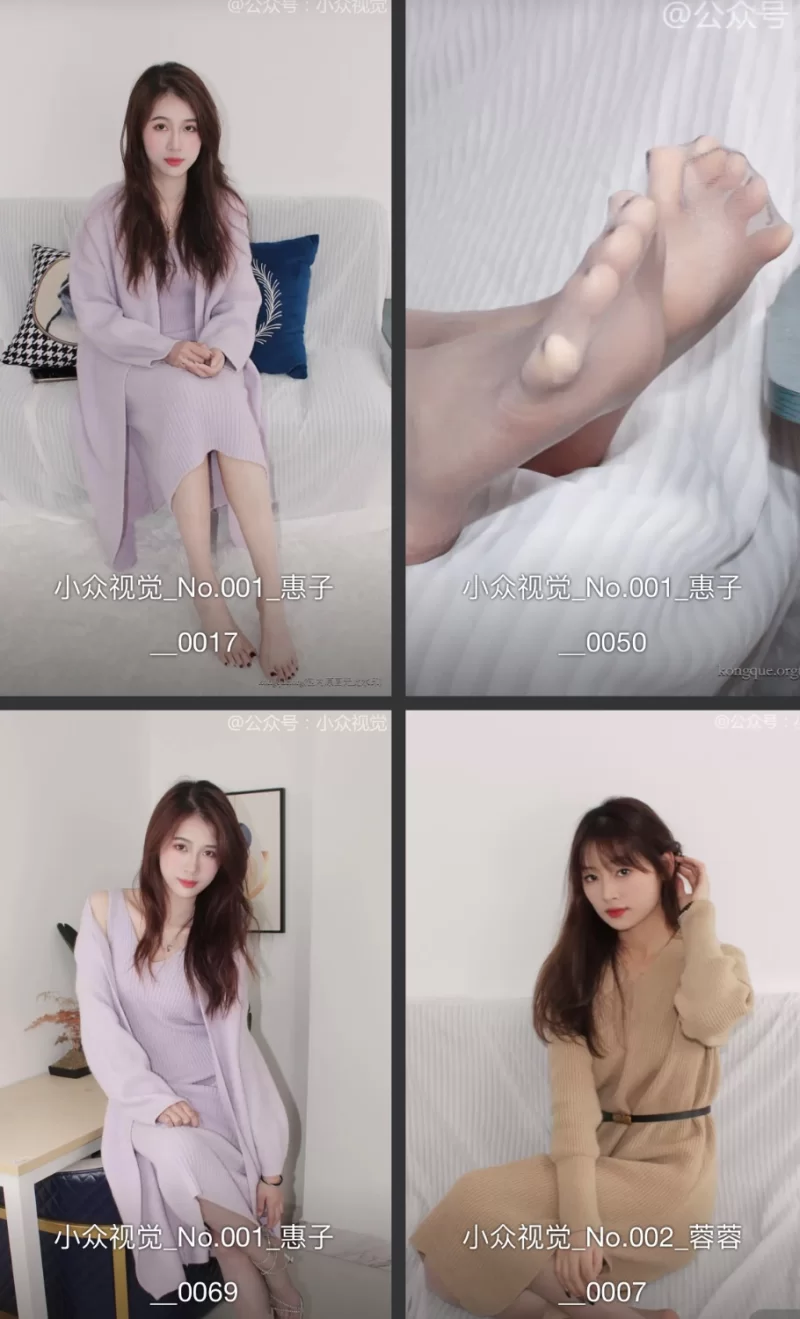View photo 小众视觉_No.001_惠子__0050
The image size is (800, 1319).
point(602,350)
